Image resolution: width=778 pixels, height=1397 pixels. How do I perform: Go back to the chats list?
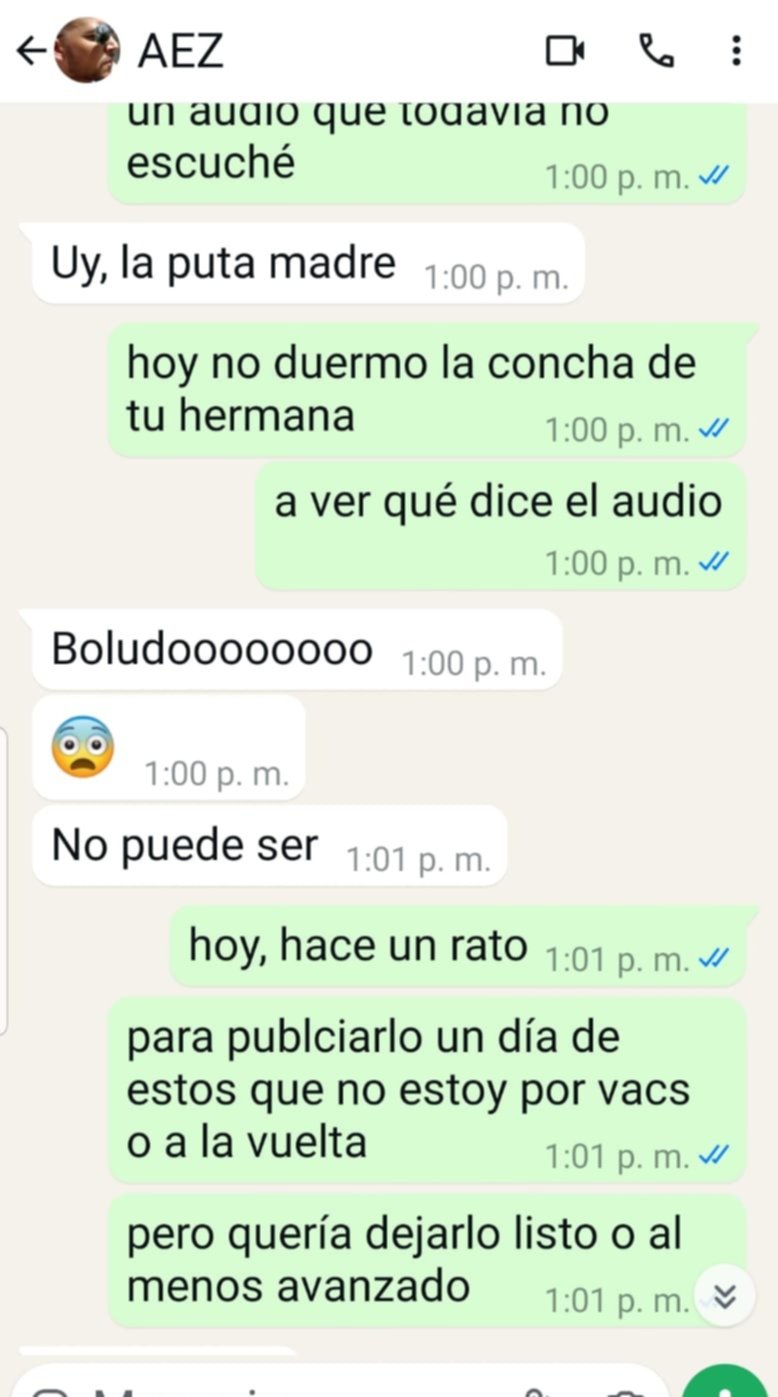coord(30,50)
